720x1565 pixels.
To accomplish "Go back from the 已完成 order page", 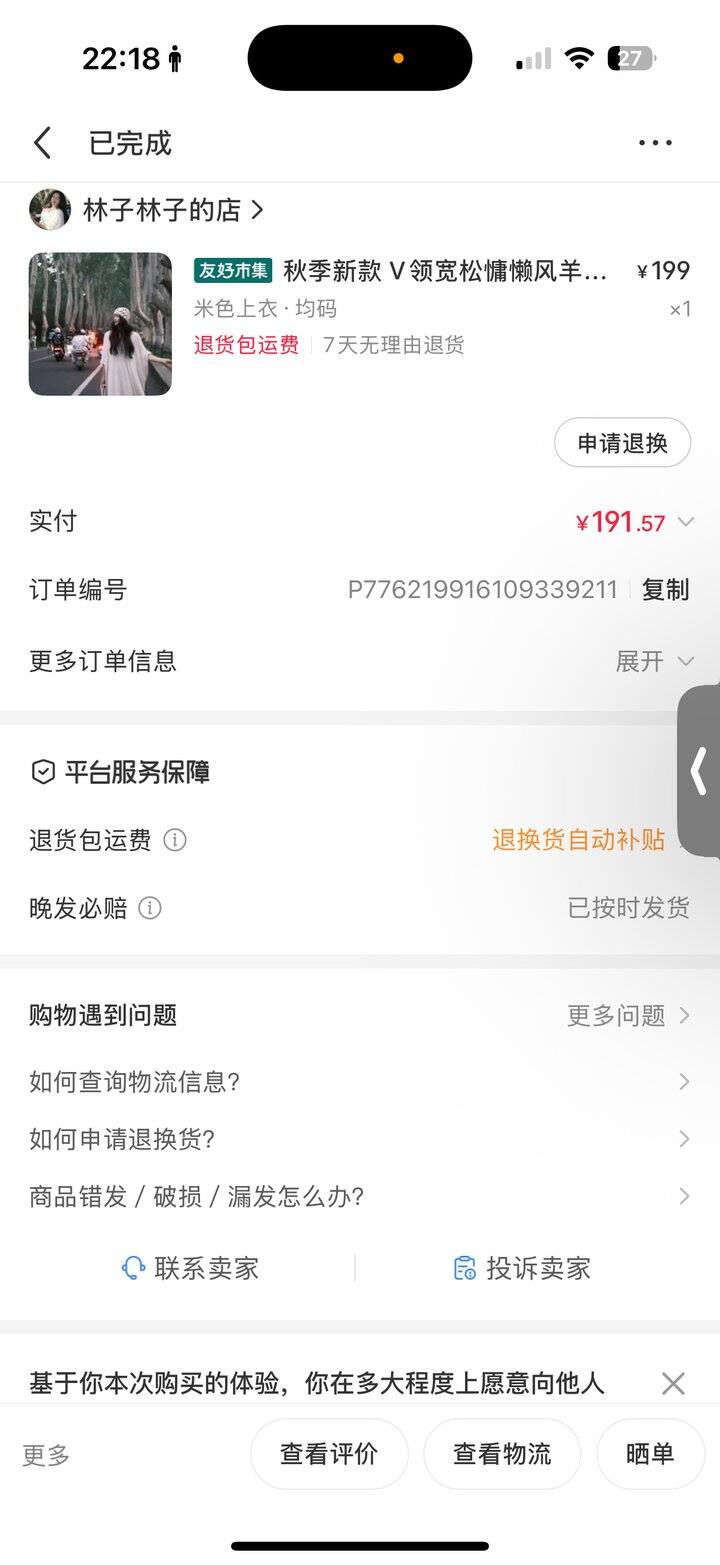I will pyautogui.click(x=42, y=143).
